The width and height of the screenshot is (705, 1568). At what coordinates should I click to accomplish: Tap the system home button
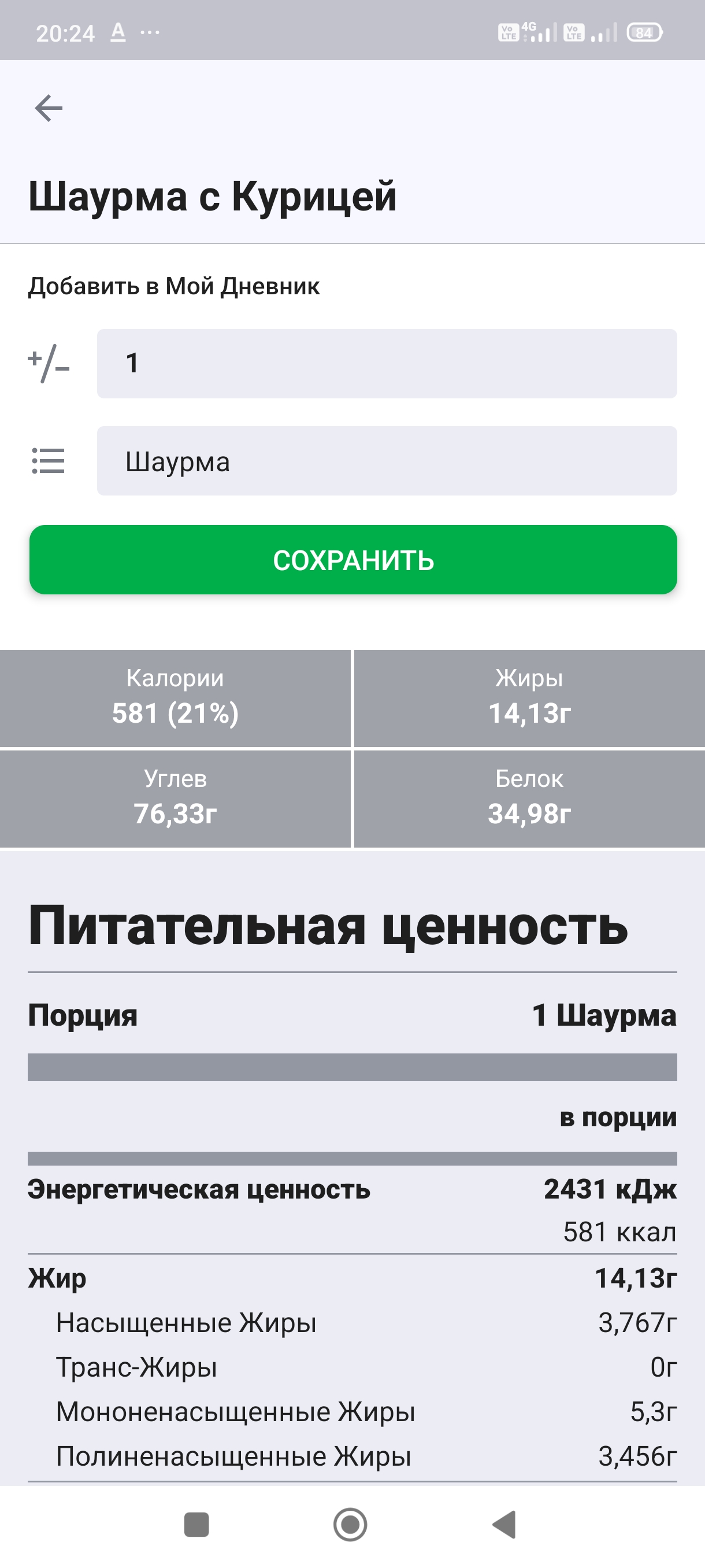click(350, 1524)
